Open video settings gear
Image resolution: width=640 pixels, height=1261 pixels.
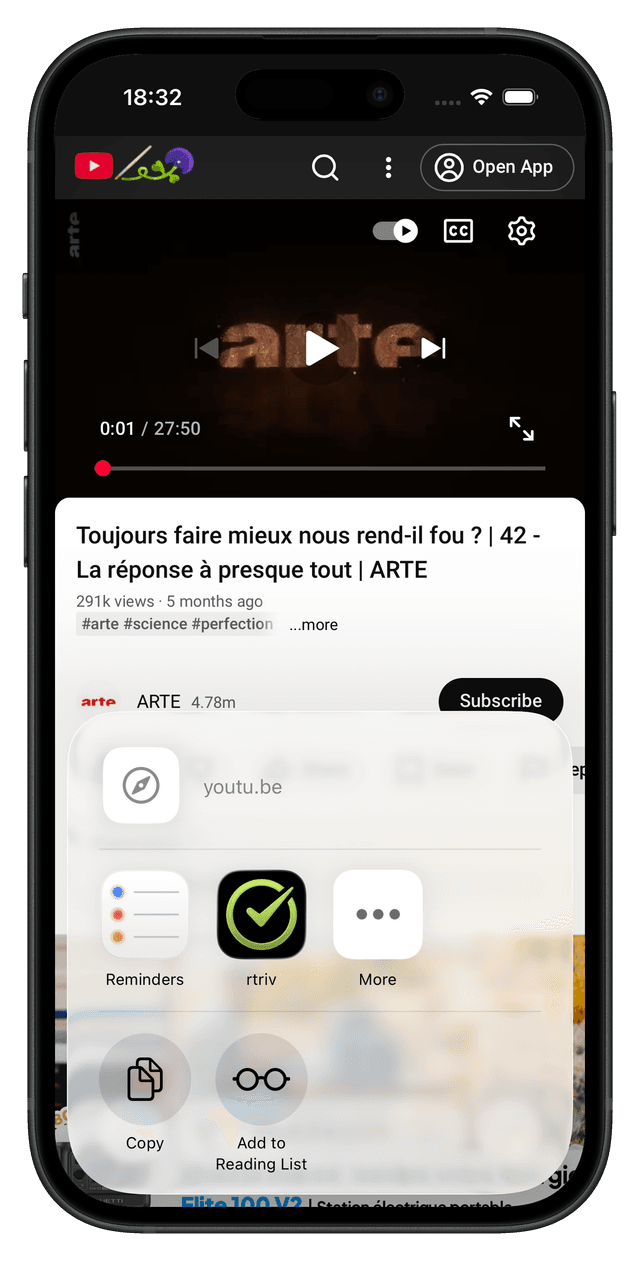click(521, 231)
